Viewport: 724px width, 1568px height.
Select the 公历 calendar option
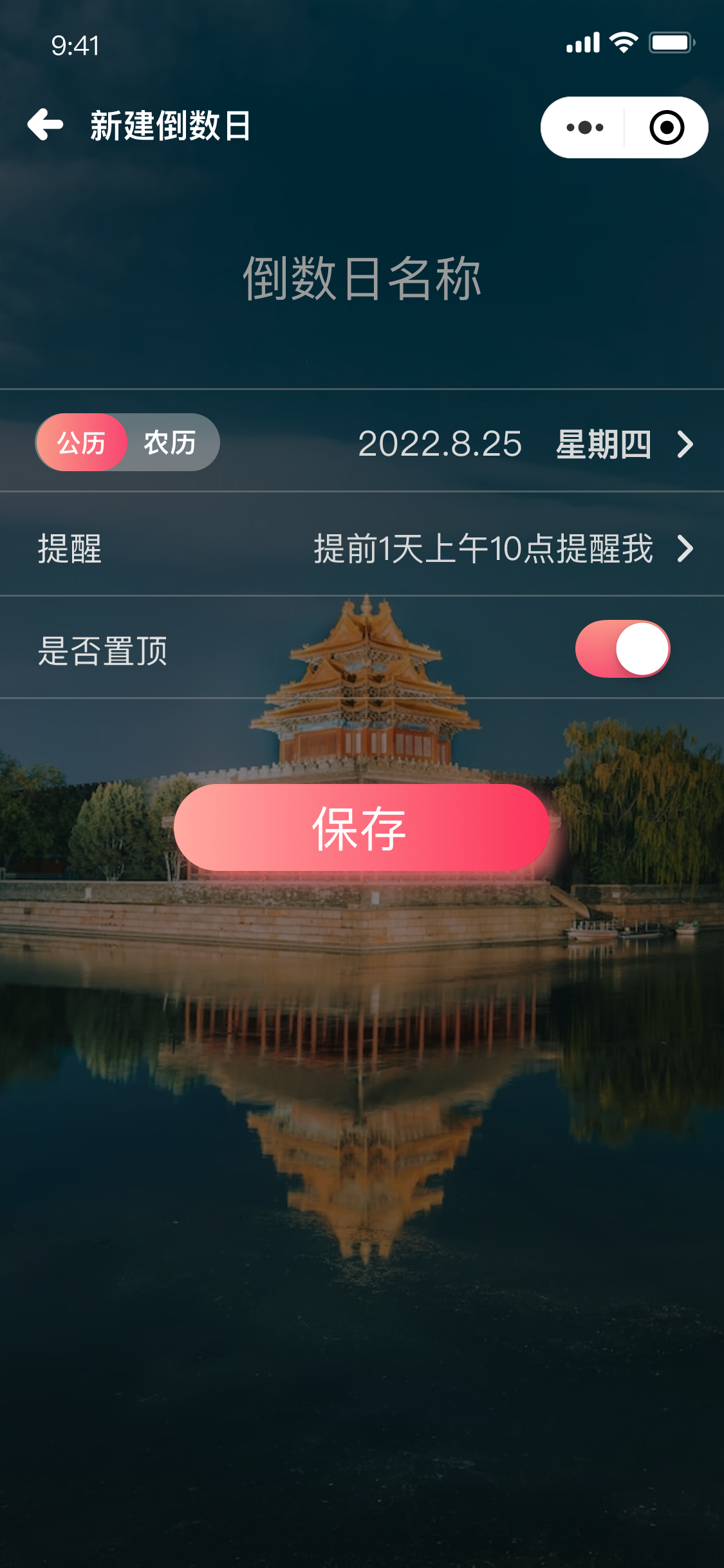(x=82, y=443)
